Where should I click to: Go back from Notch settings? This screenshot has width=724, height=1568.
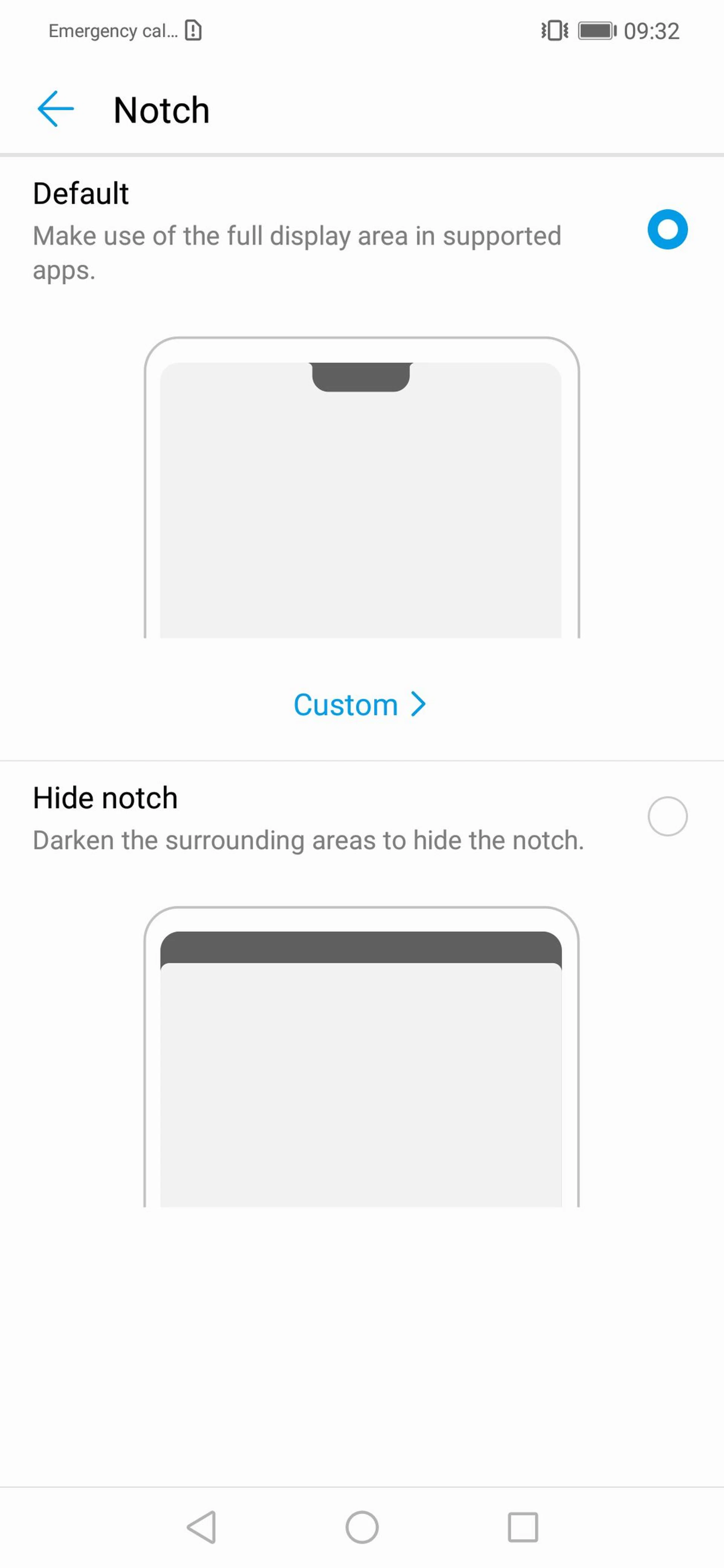pos(55,109)
